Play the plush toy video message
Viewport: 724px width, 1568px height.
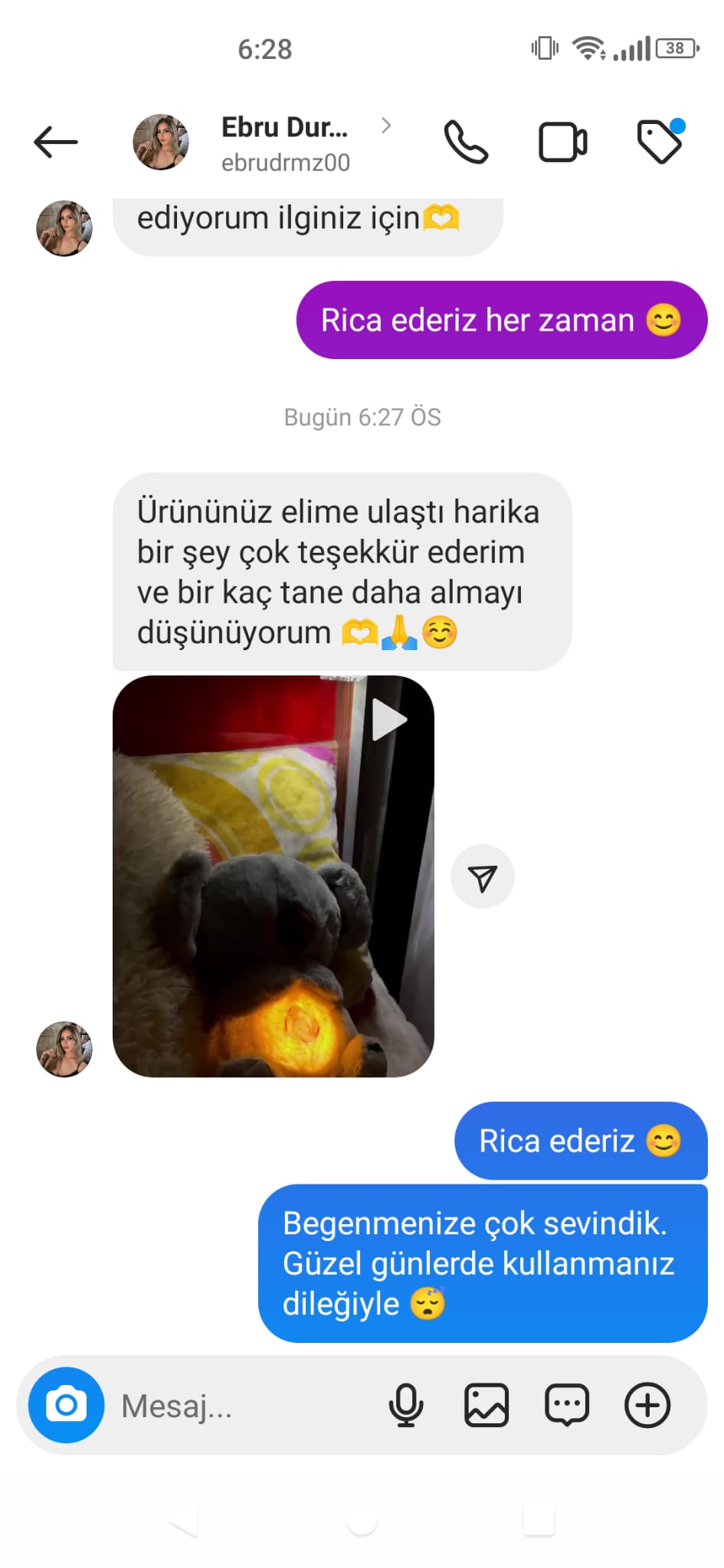[274, 876]
